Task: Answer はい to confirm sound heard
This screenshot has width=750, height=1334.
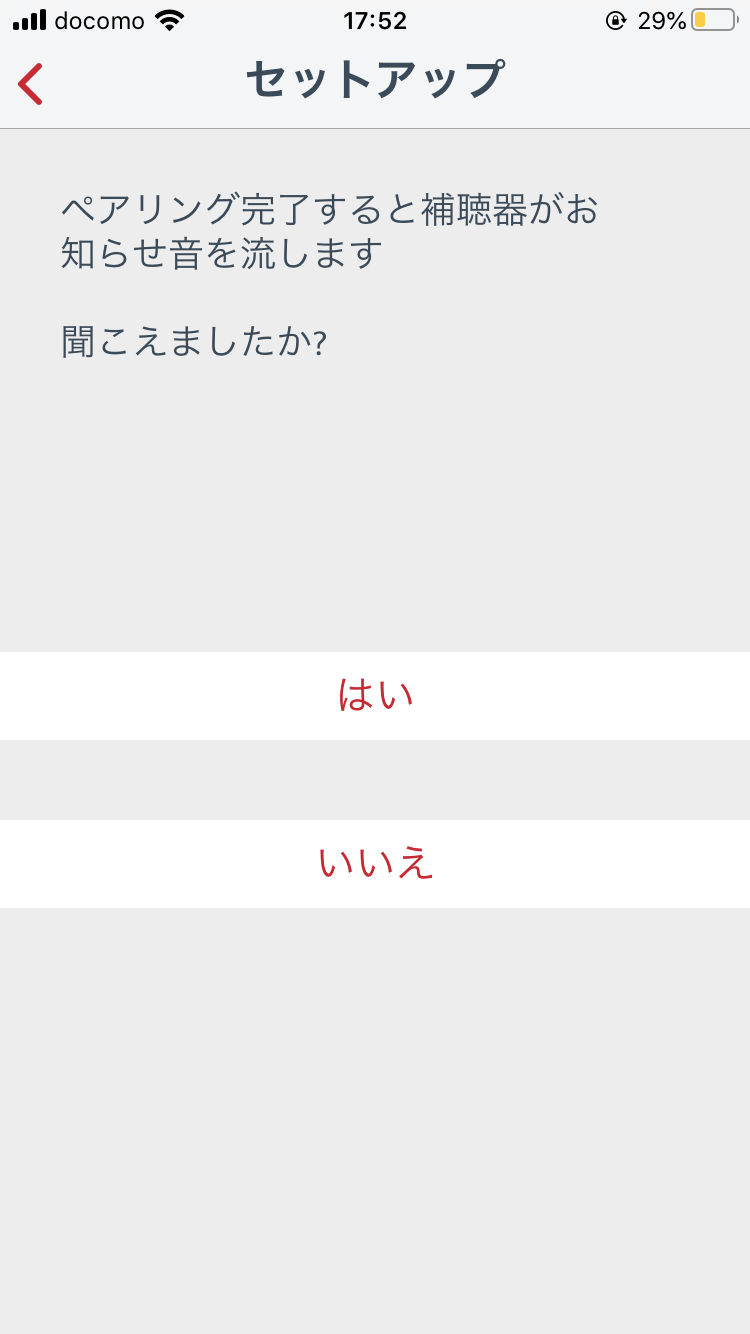Action: click(375, 696)
